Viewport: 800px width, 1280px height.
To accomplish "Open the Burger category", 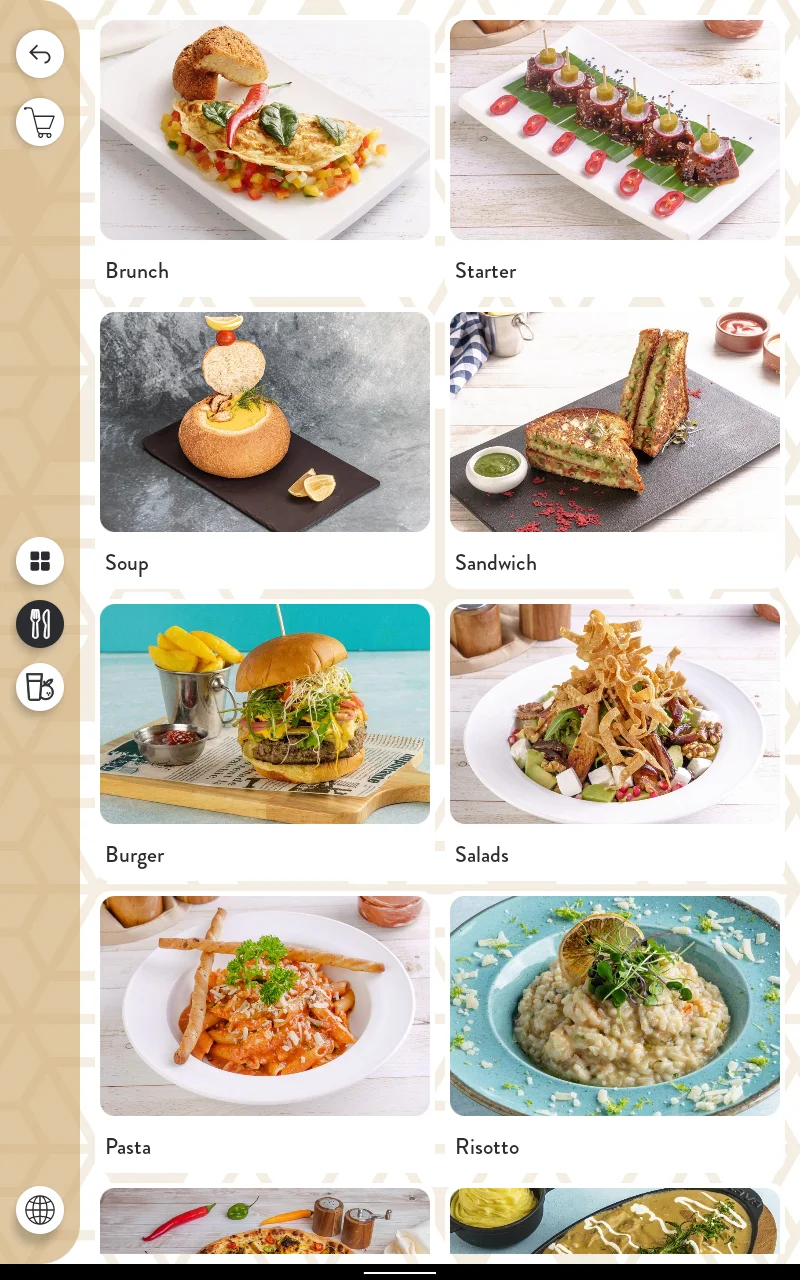I will [265, 740].
